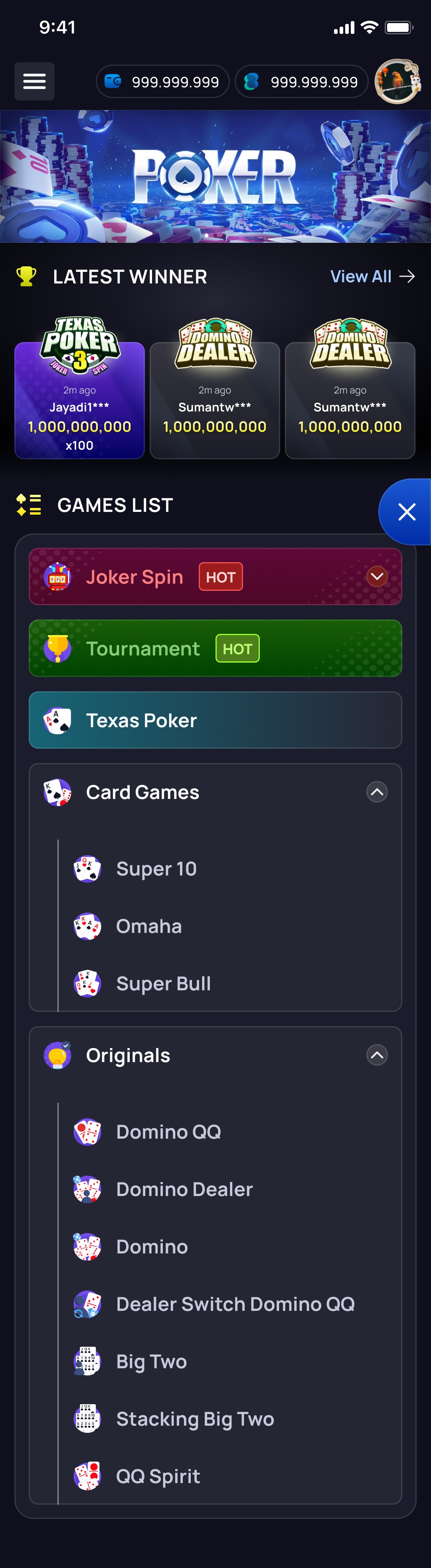View all latest winners
Screen dimensions: 431x1568
click(372, 276)
